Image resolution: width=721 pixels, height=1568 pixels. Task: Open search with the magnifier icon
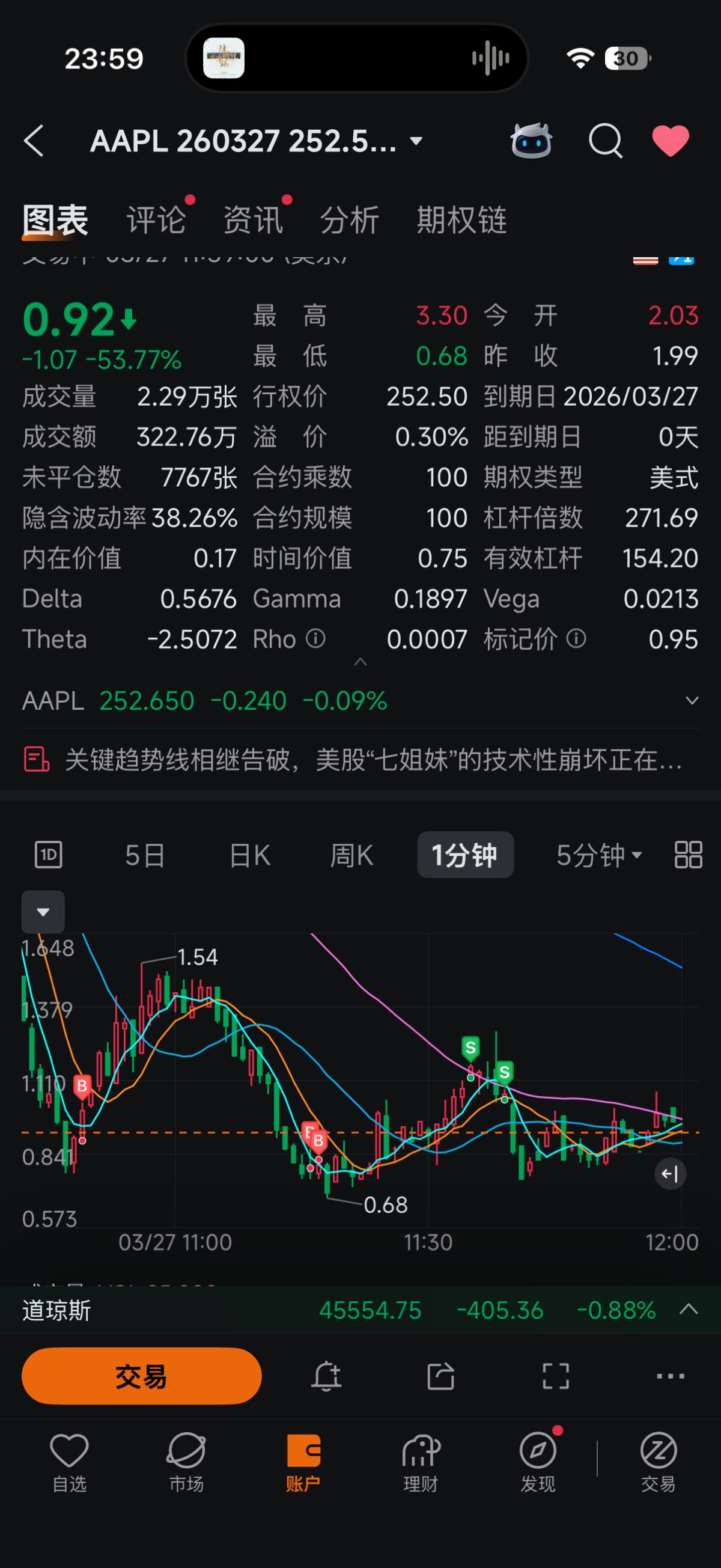point(606,141)
